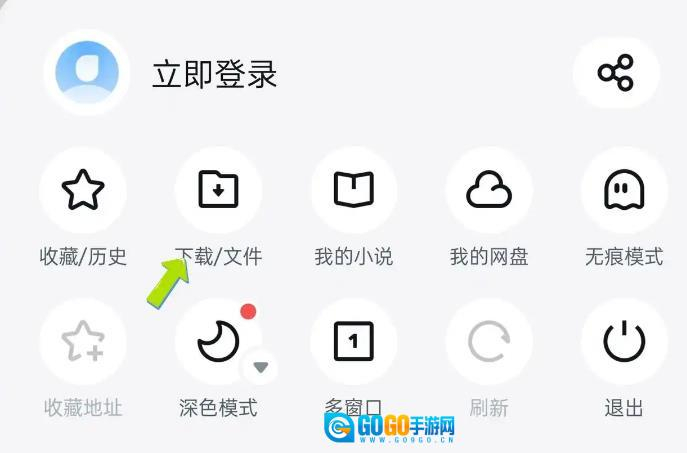This screenshot has height=453, width=687.
Task: Tap the profile avatar
Action: tap(87, 73)
